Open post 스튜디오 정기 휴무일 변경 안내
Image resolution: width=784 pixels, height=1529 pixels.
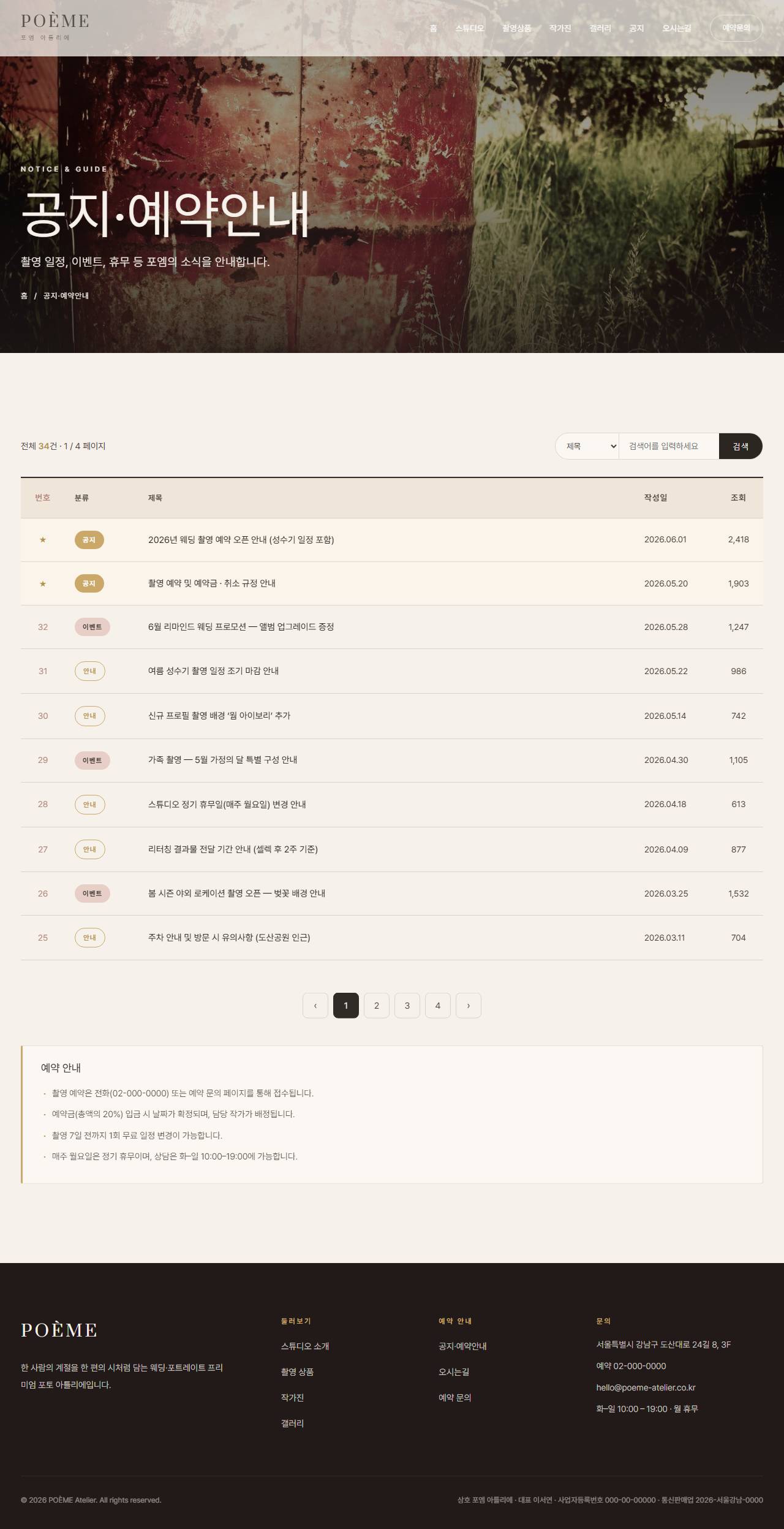point(227,804)
